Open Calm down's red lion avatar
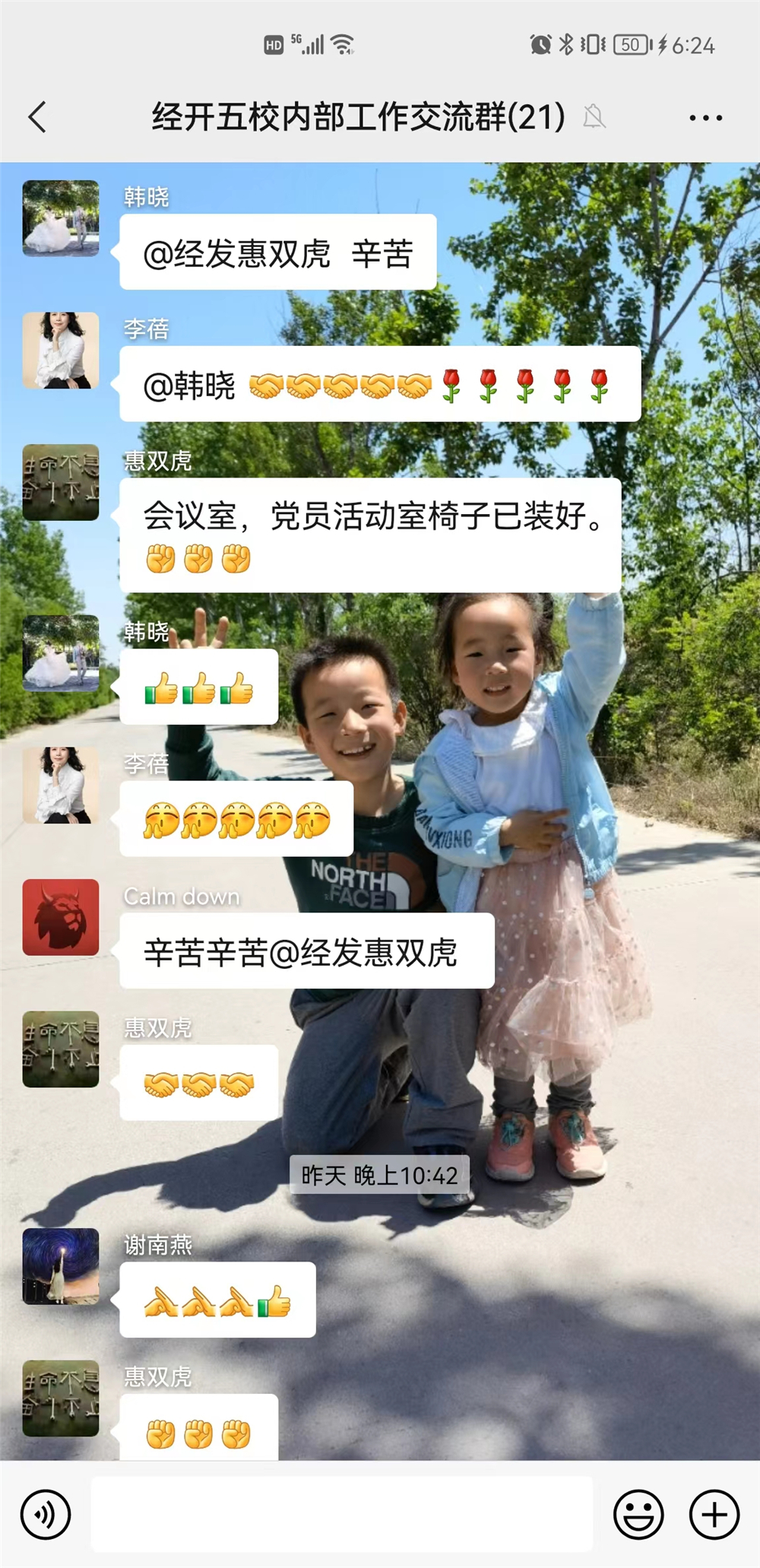The width and height of the screenshot is (760, 1568). (x=61, y=917)
